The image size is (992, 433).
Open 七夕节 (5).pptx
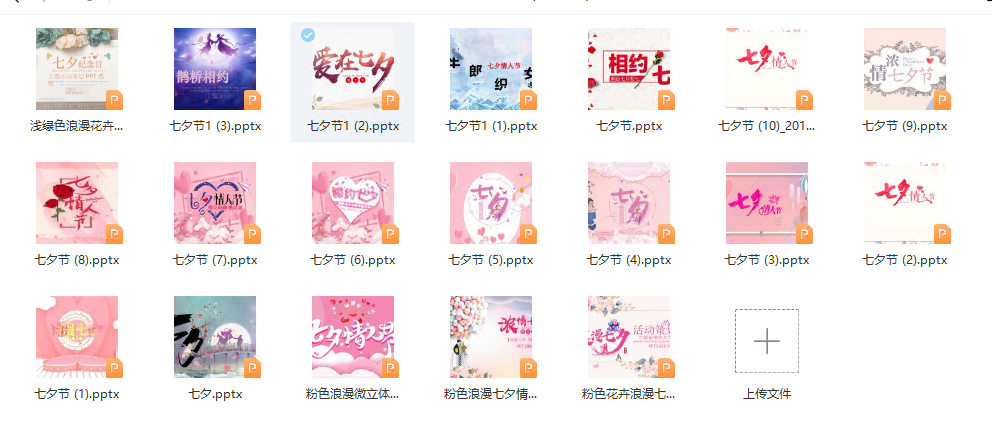click(491, 203)
